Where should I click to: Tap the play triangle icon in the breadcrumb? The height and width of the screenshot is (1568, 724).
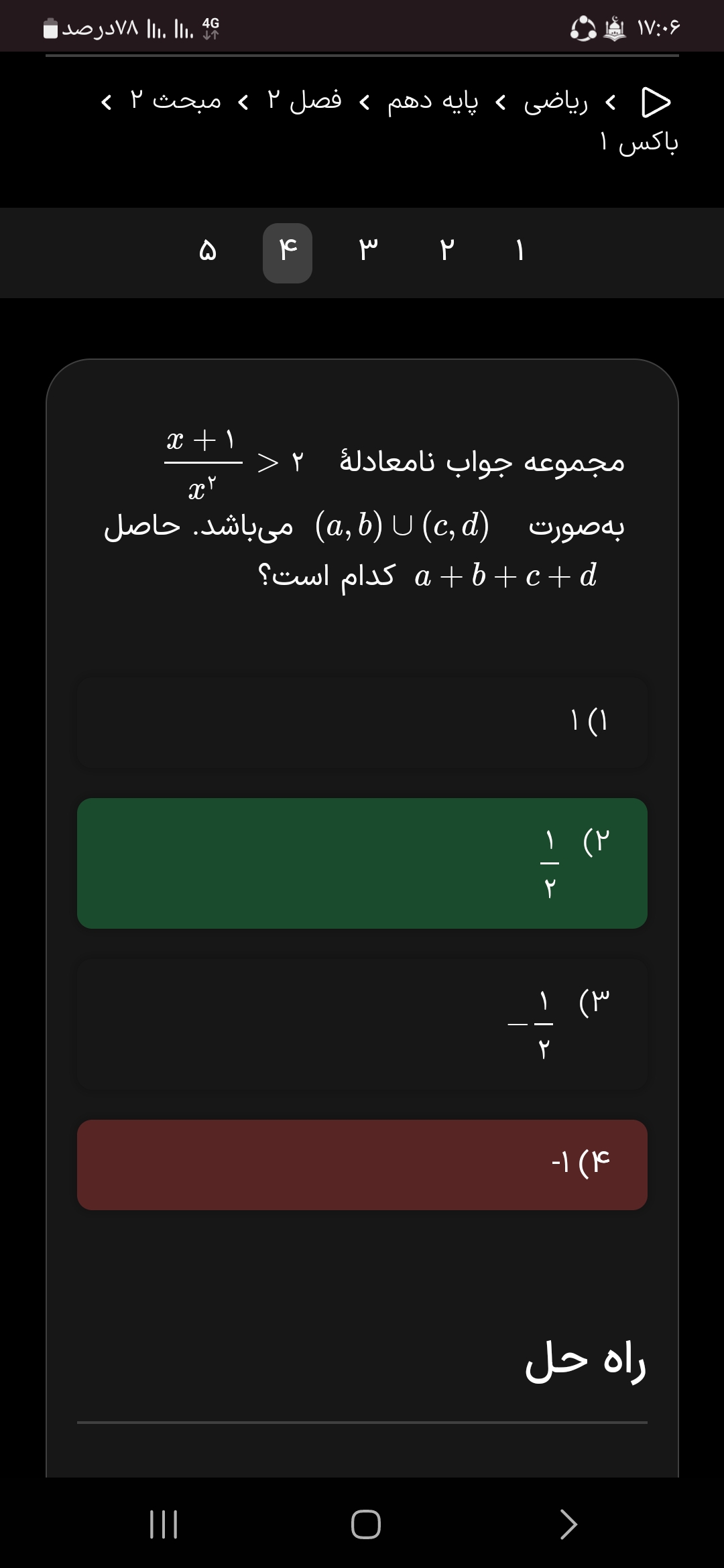(x=656, y=102)
